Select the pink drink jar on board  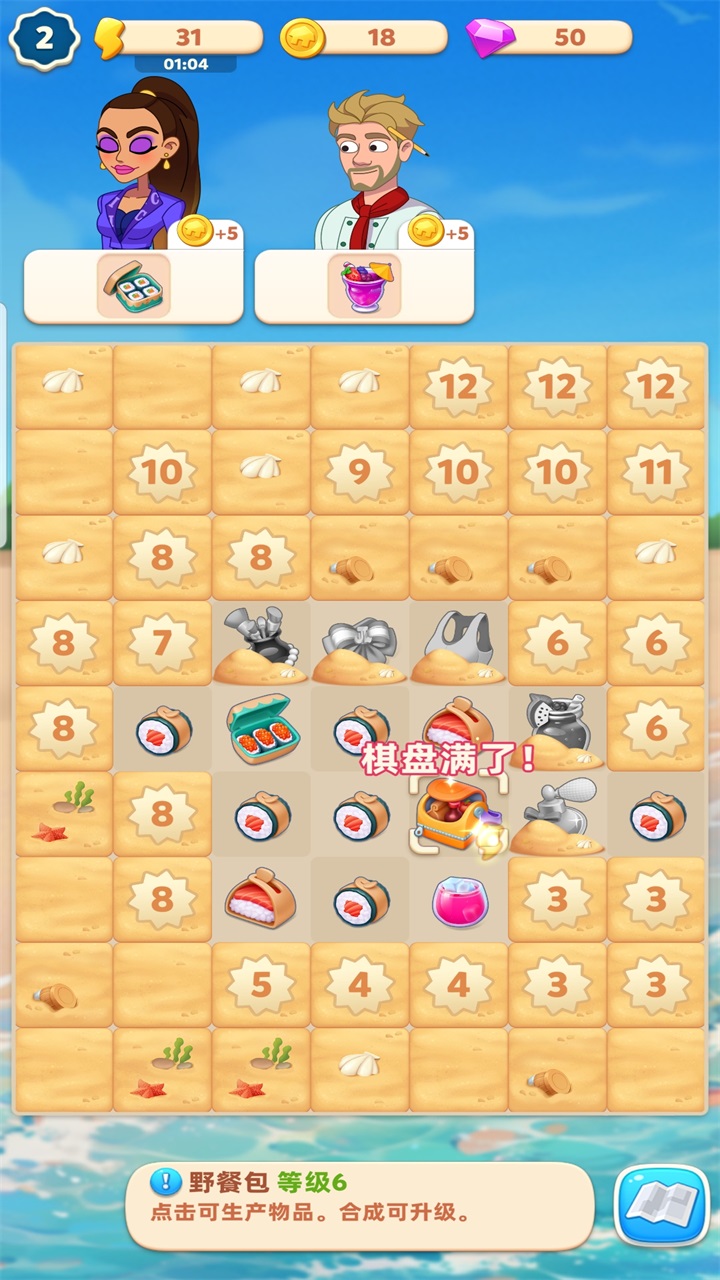tap(459, 900)
